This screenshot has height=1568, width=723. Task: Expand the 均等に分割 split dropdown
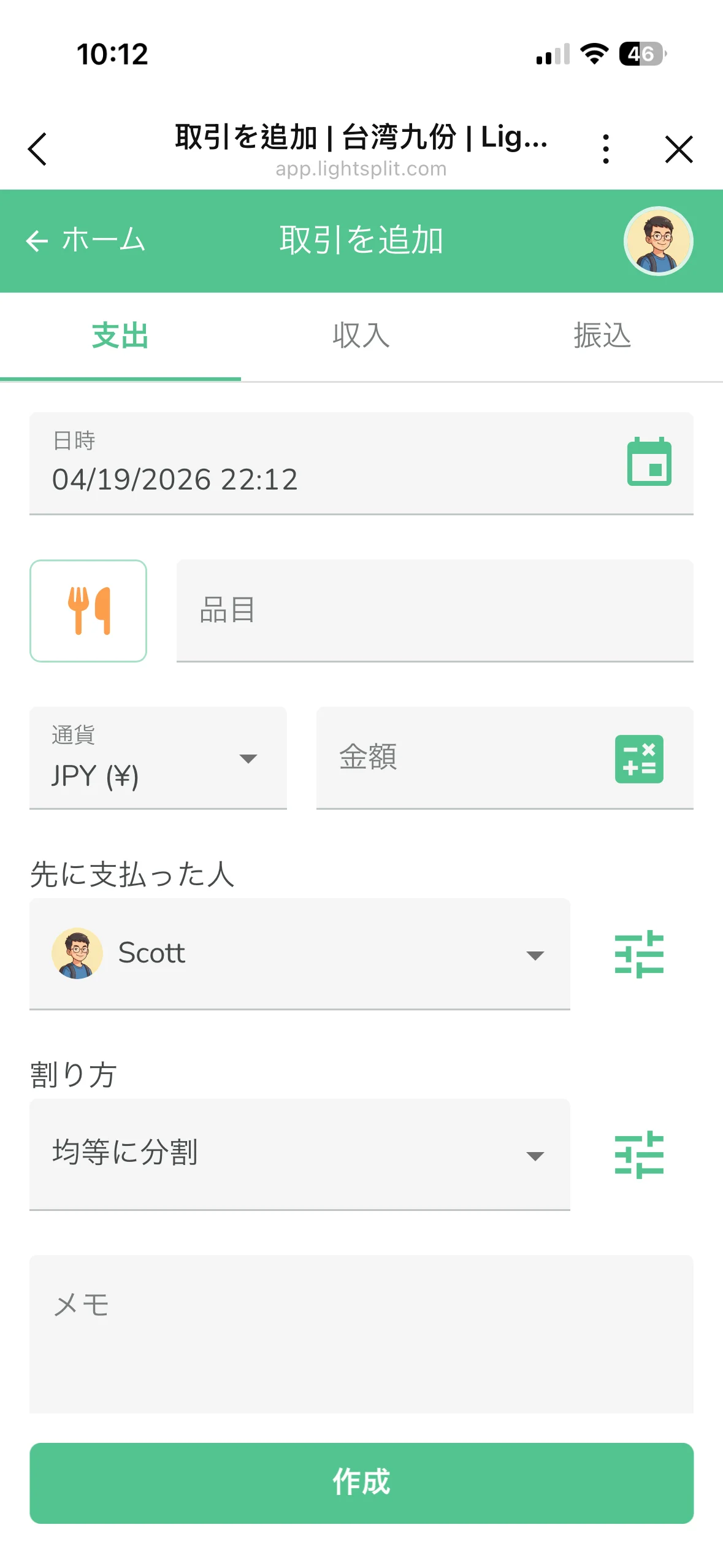click(x=299, y=1154)
